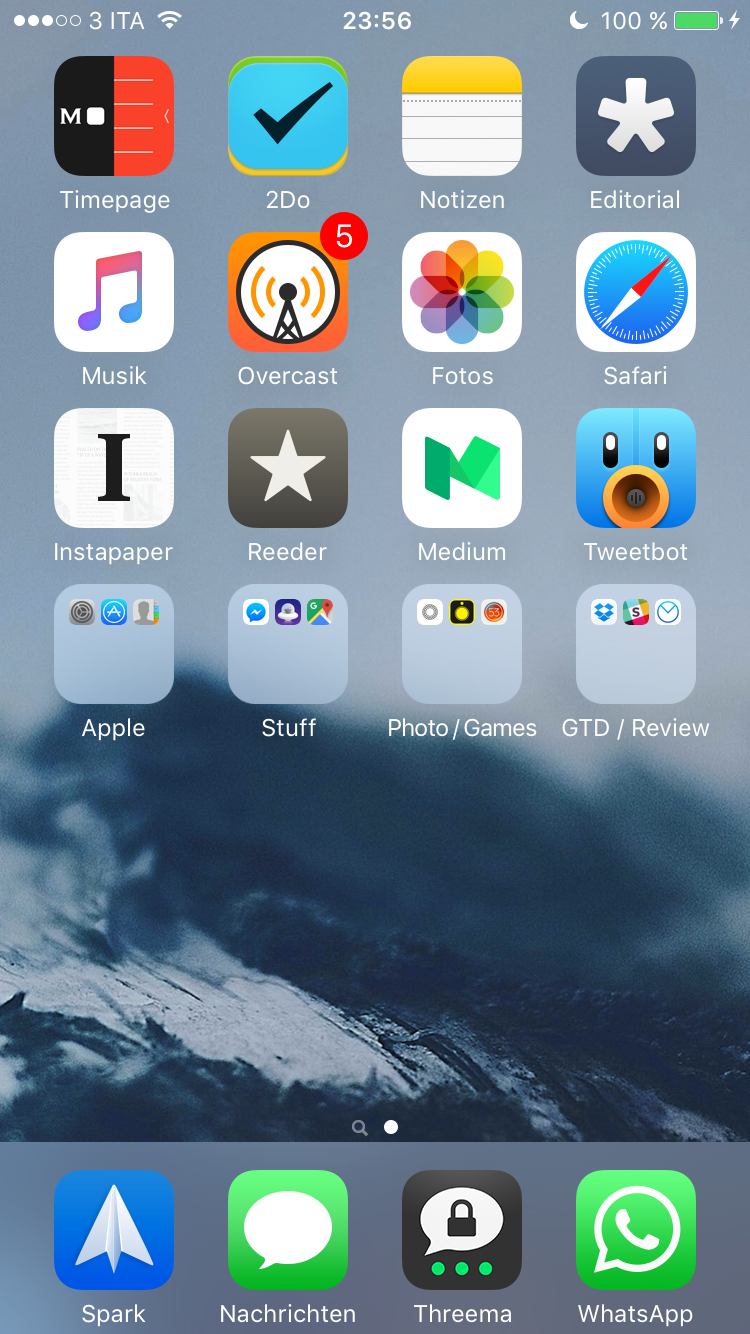The image size is (750, 1334).
Task: Launch Spark mail from the dock
Action: click(x=114, y=1230)
